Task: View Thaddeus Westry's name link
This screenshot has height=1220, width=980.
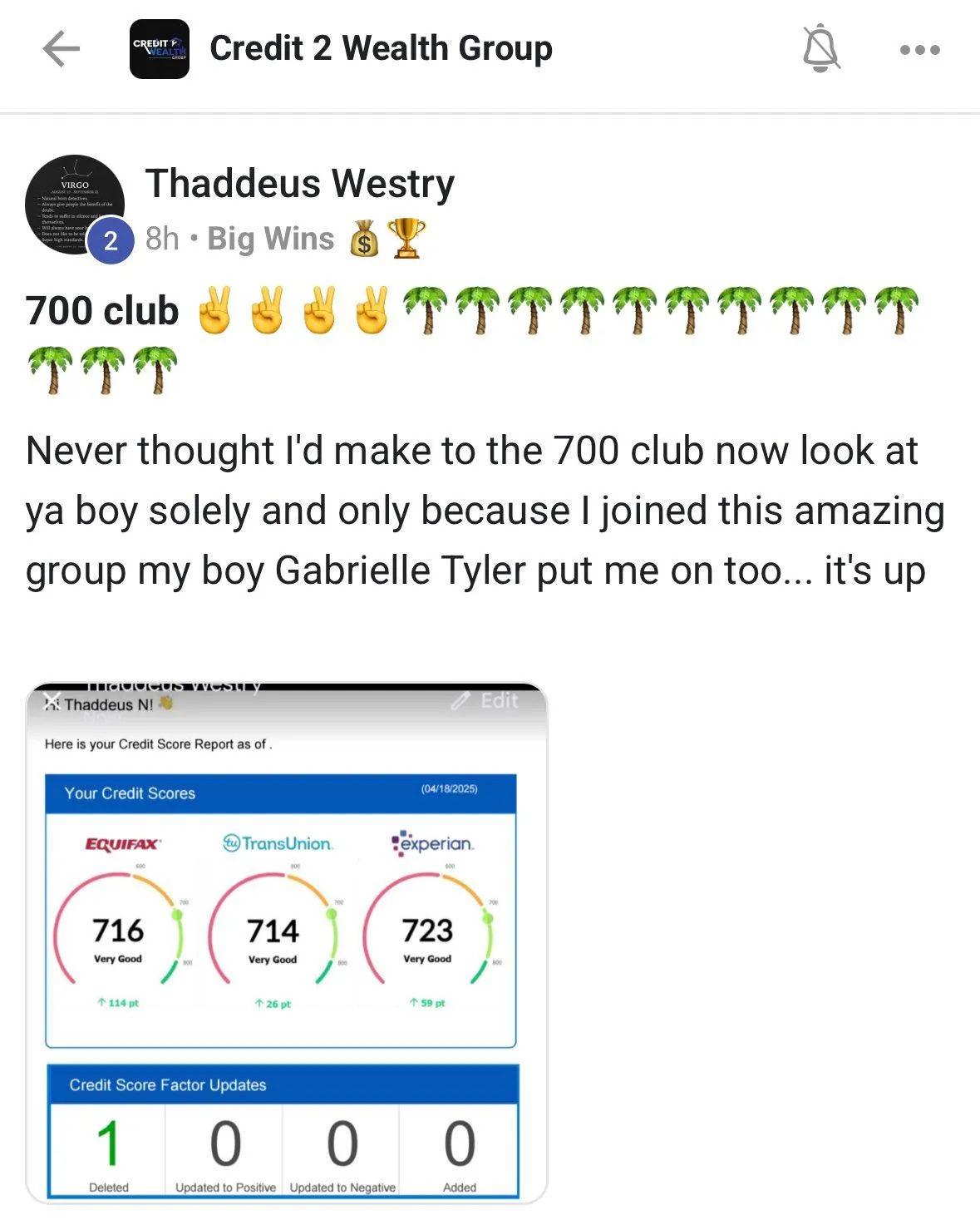Action: (x=299, y=184)
